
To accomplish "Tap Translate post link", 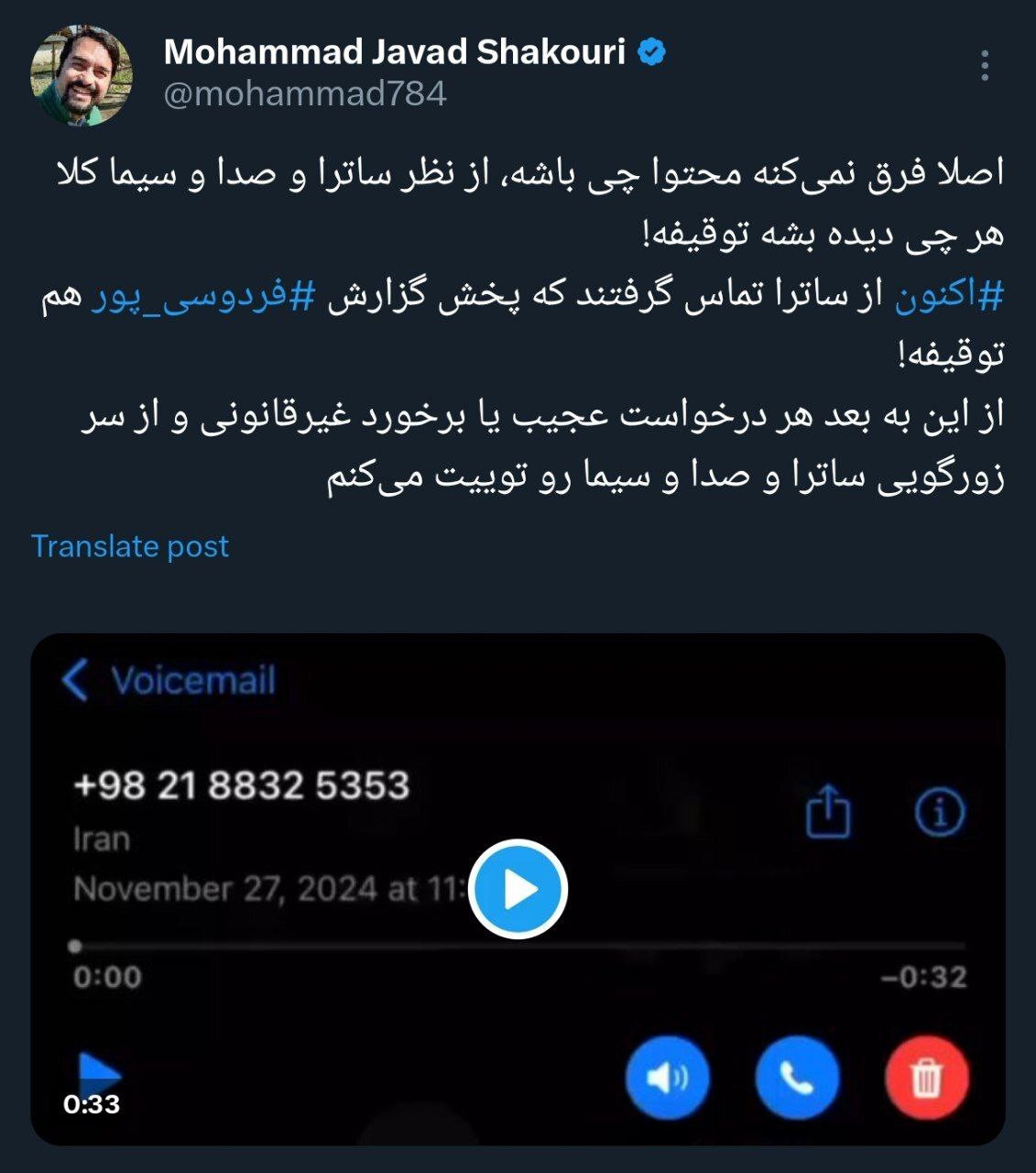I will [x=130, y=546].
